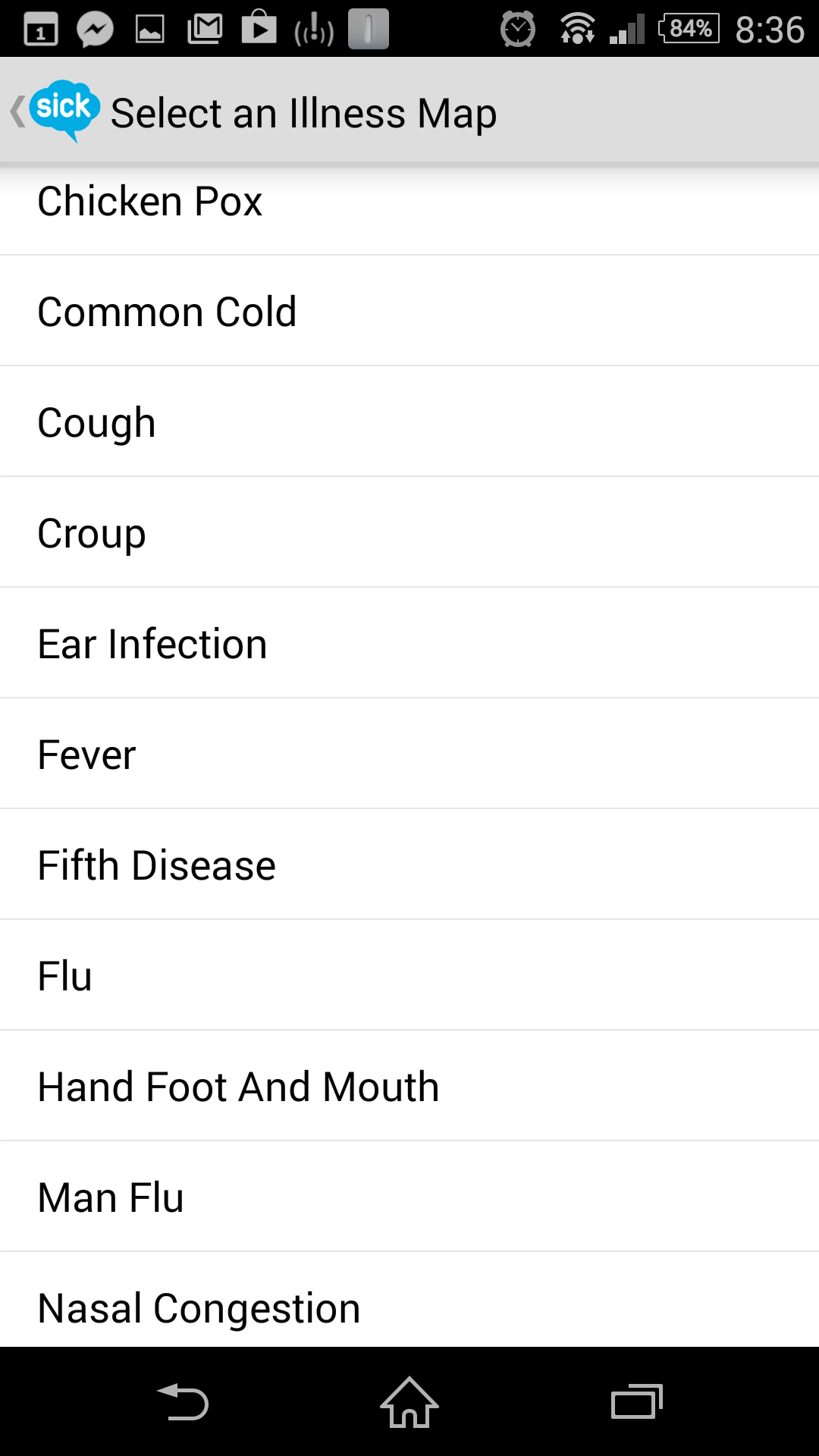
Task: Open the Nasal Congestion map
Action: click(x=409, y=1300)
